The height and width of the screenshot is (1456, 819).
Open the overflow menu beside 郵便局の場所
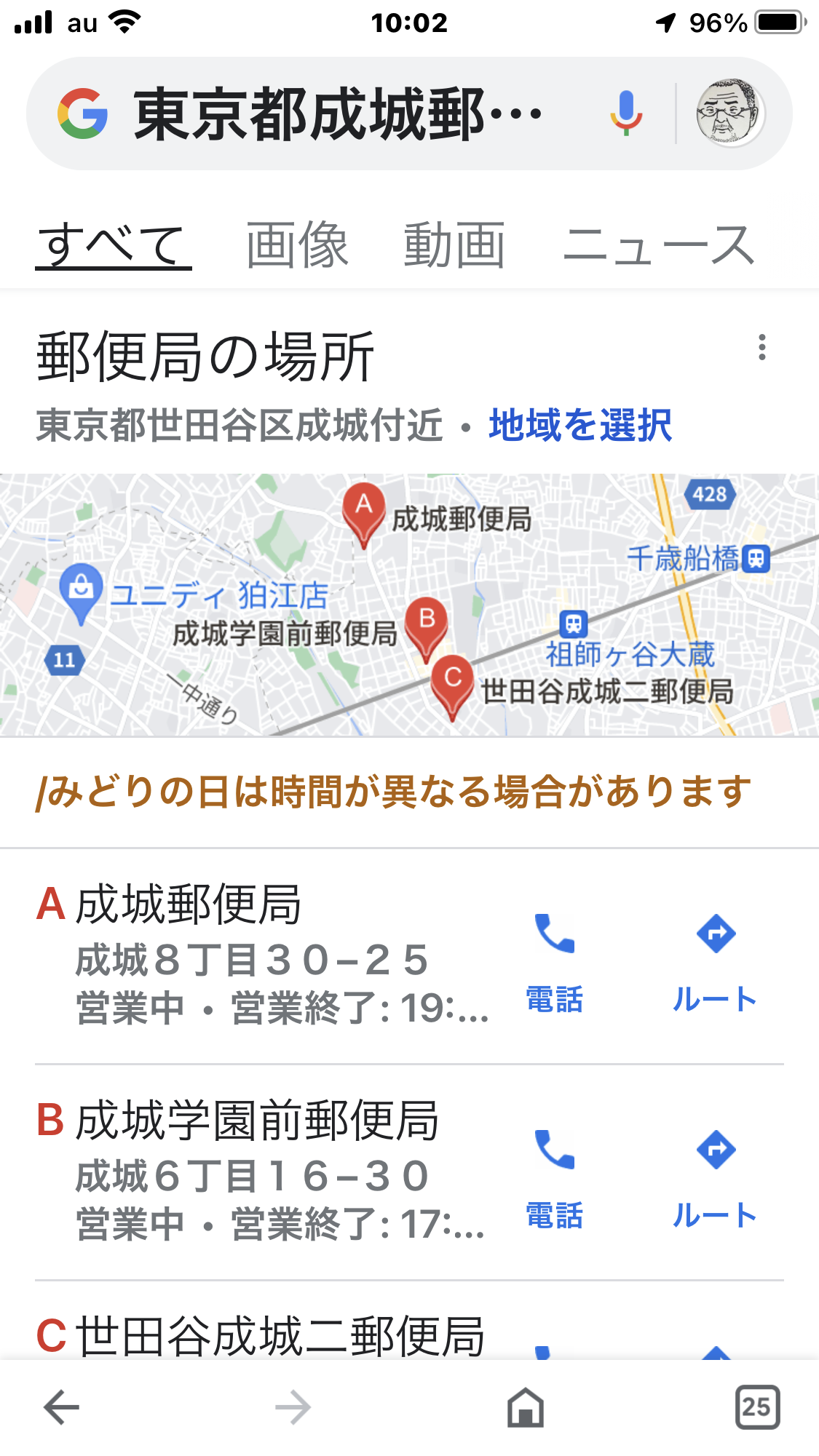(x=761, y=347)
